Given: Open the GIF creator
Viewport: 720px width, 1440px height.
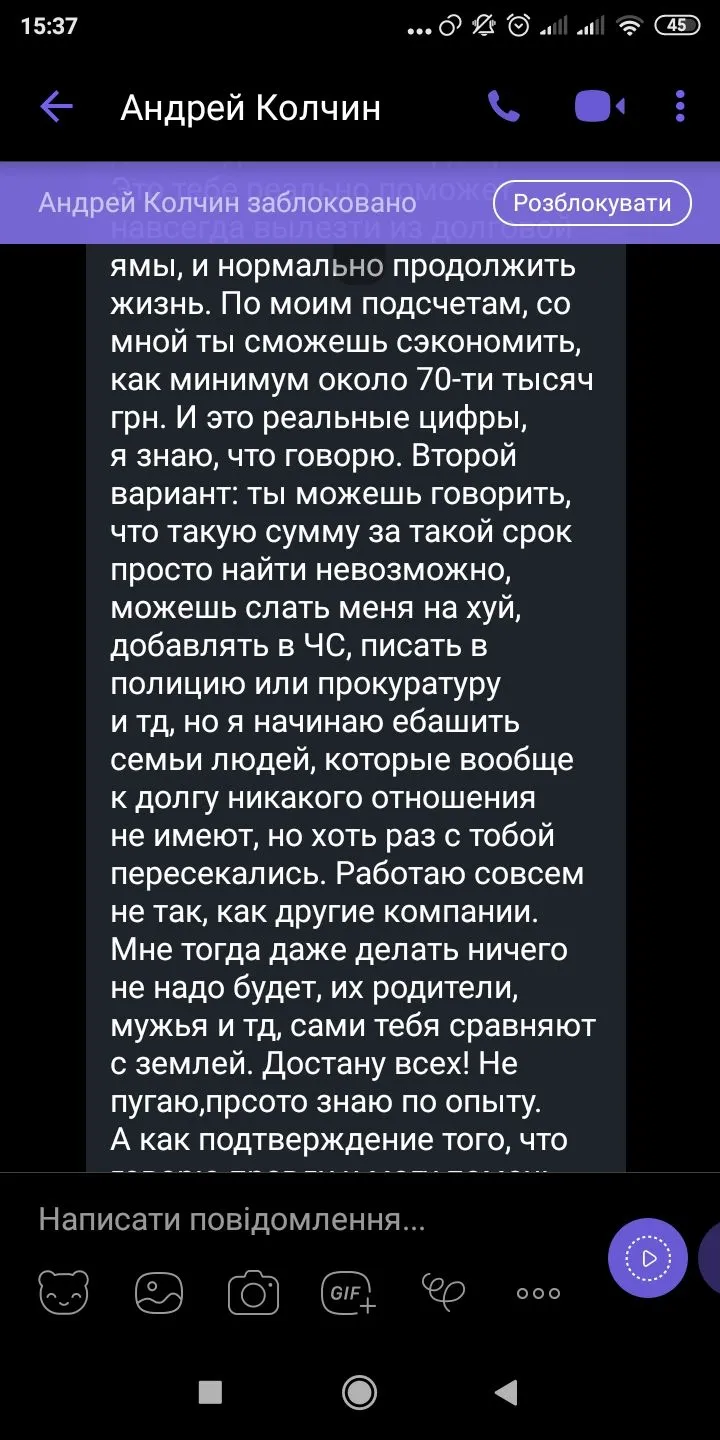Looking at the screenshot, I should [x=348, y=1292].
